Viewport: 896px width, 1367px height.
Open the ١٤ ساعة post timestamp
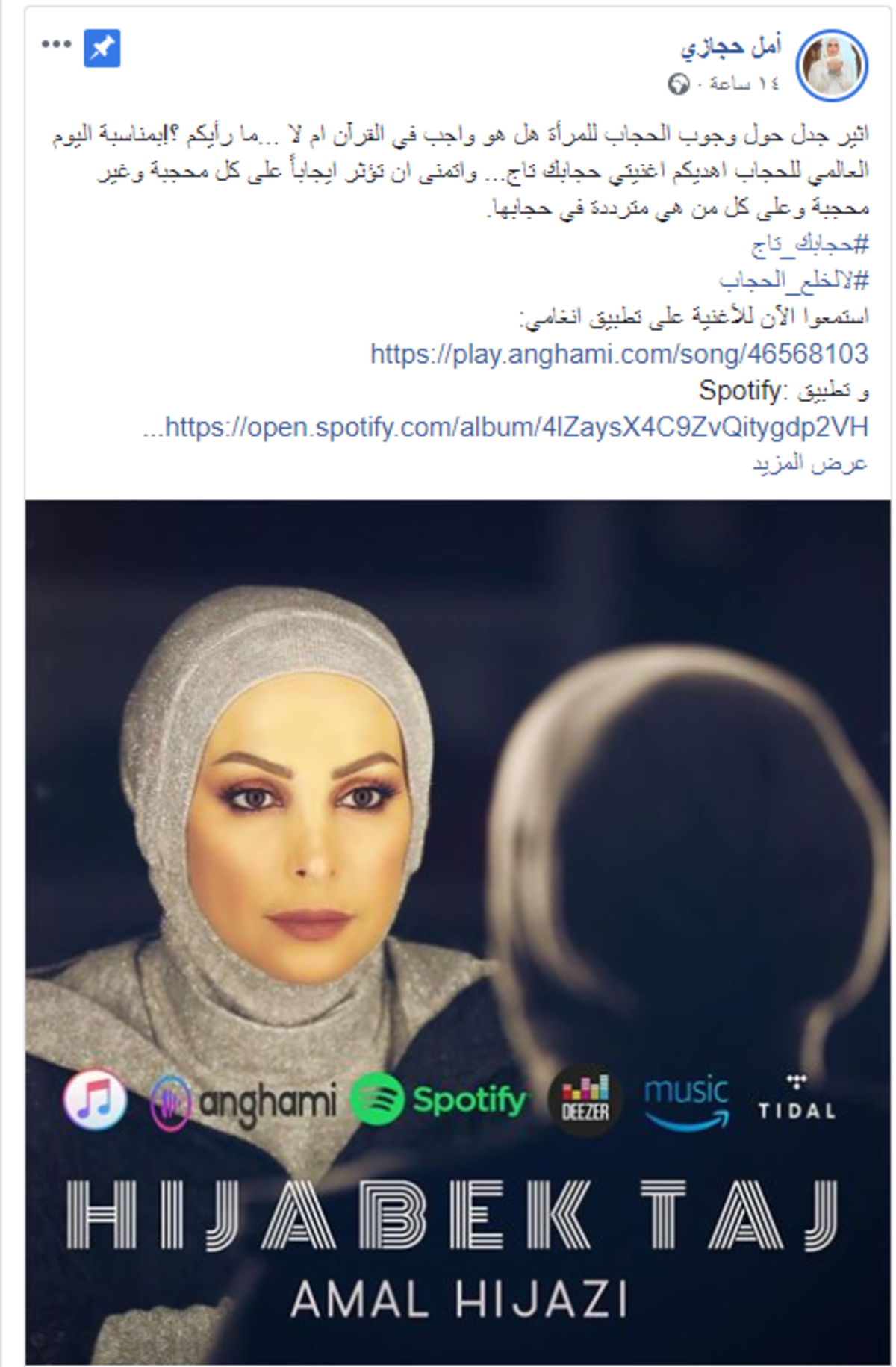[x=744, y=84]
